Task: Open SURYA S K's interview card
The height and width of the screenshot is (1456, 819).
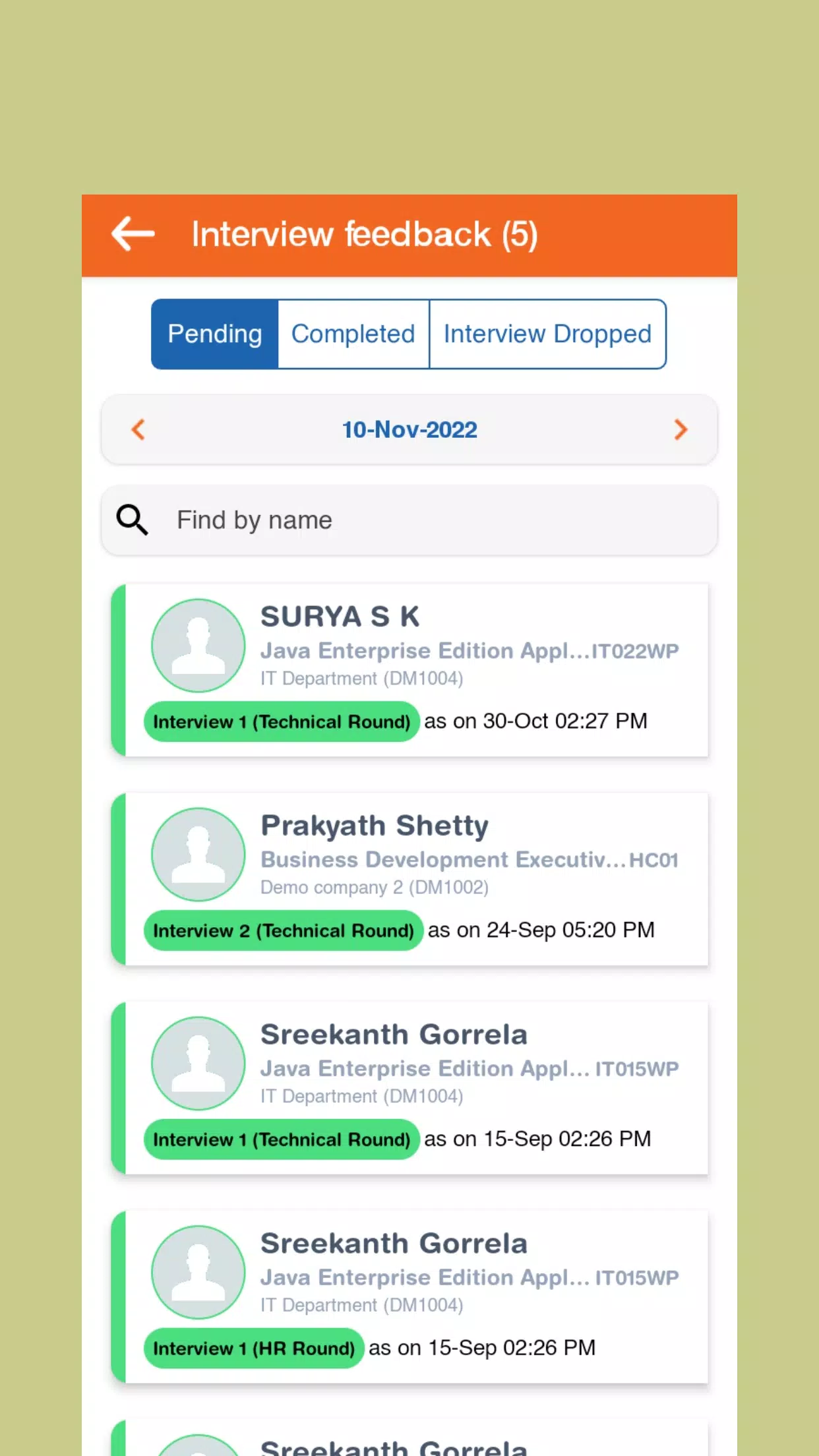Action: point(415,670)
